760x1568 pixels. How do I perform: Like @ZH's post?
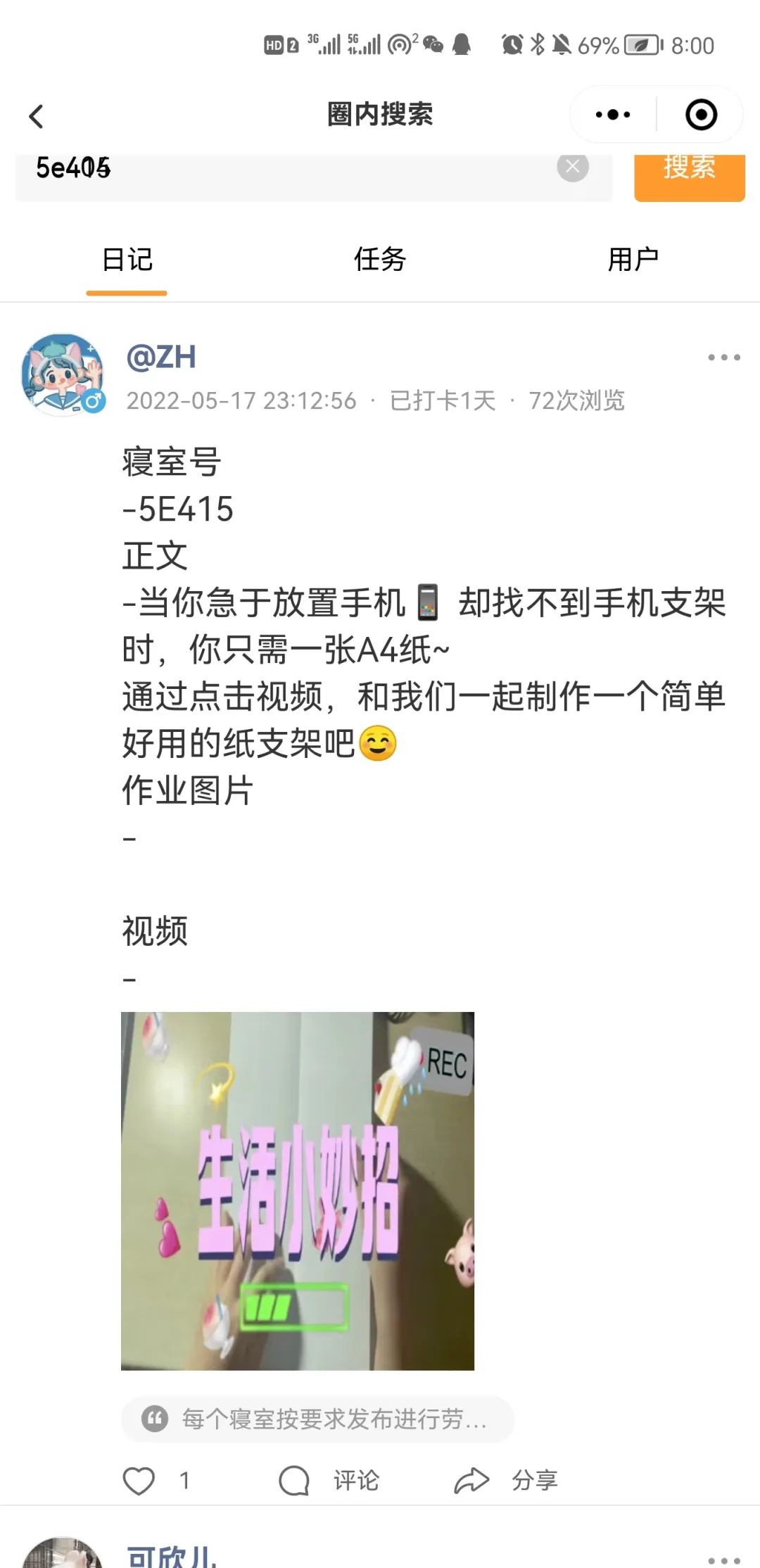pyautogui.click(x=139, y=1481)
